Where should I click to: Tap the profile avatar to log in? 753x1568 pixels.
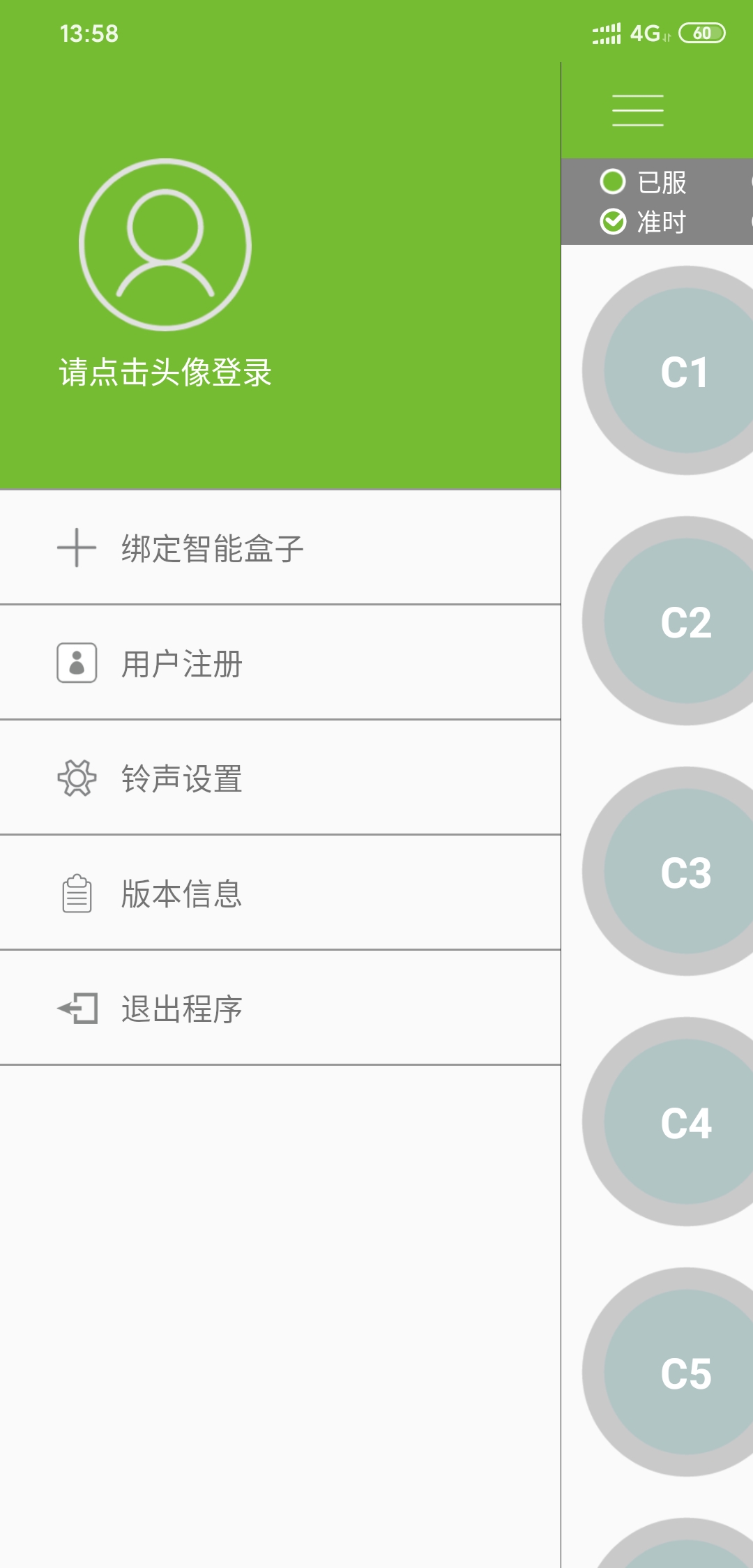pos(165,245)
